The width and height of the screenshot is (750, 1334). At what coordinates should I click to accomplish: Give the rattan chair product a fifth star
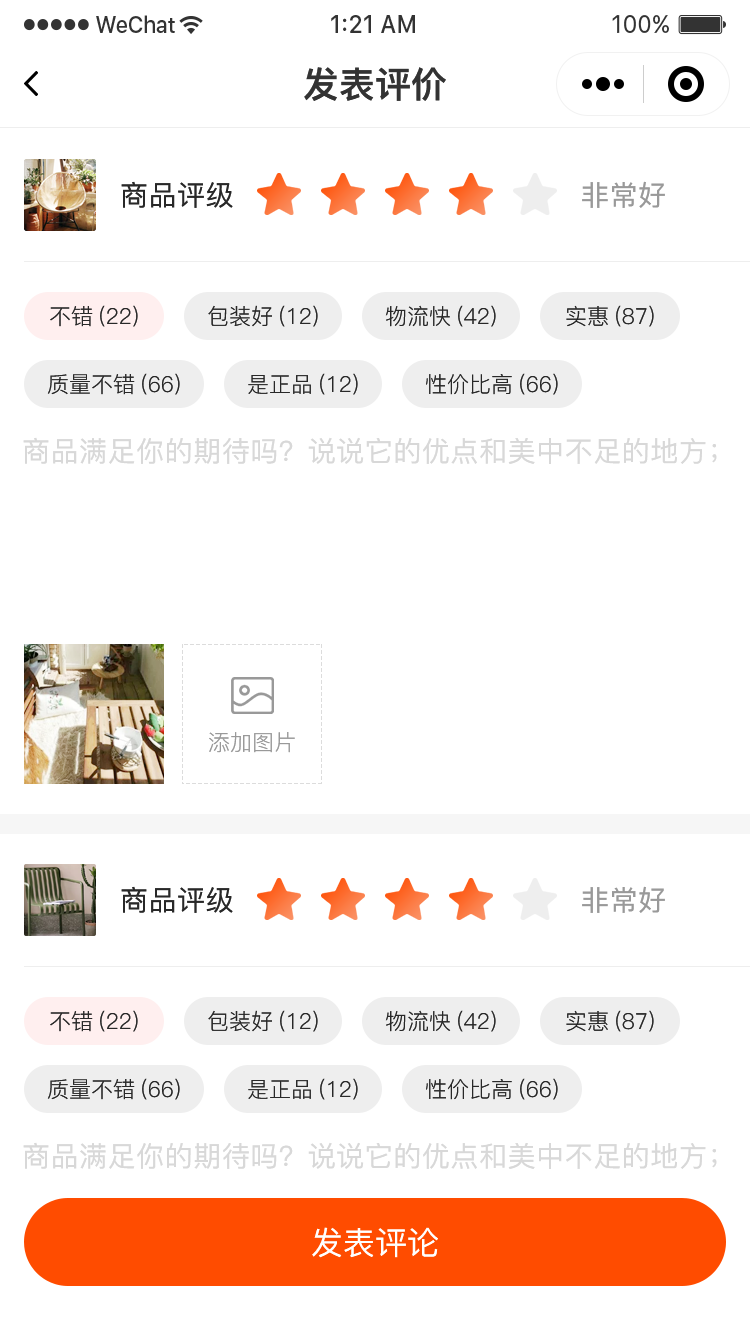point(535,195)
